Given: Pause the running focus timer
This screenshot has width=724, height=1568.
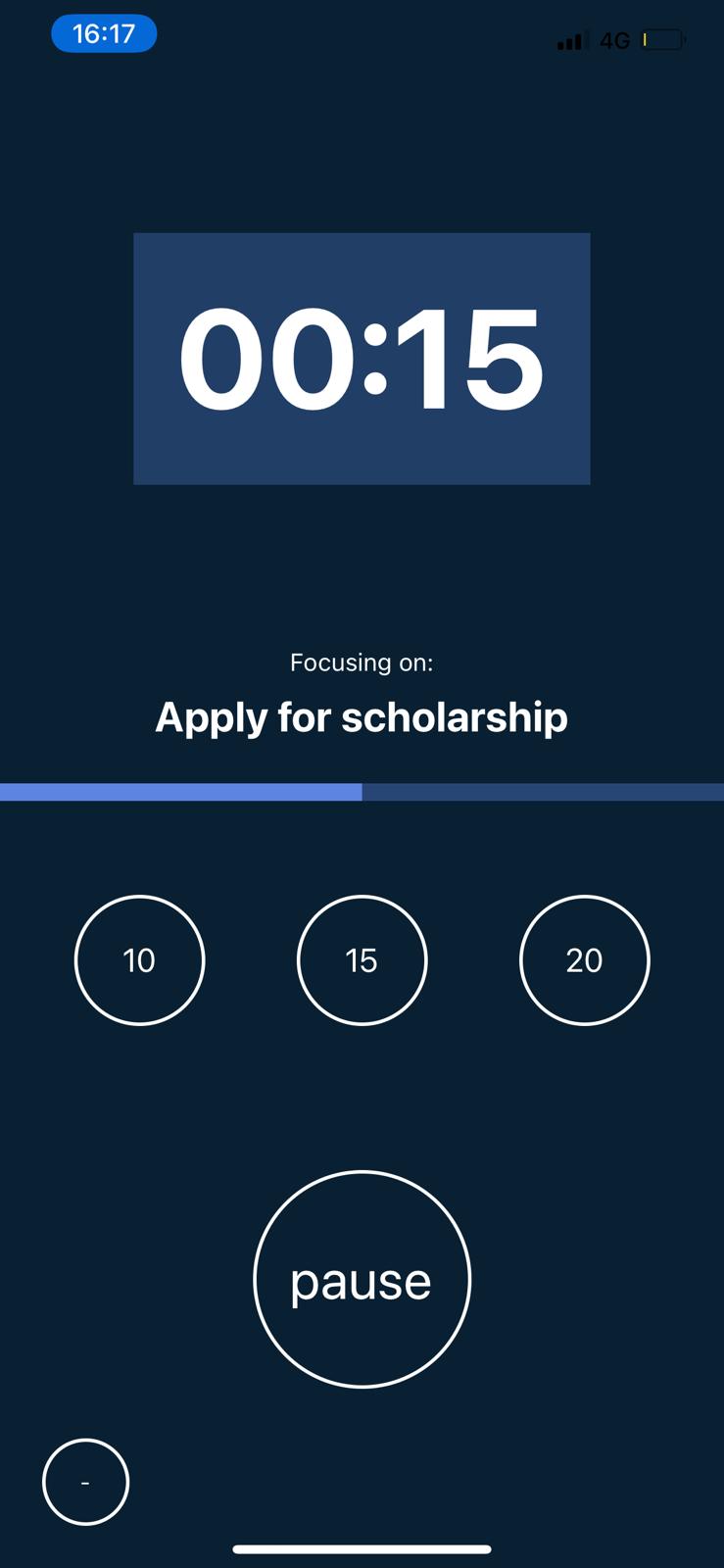Looking at the screenshot, I should coord(362,1279).
